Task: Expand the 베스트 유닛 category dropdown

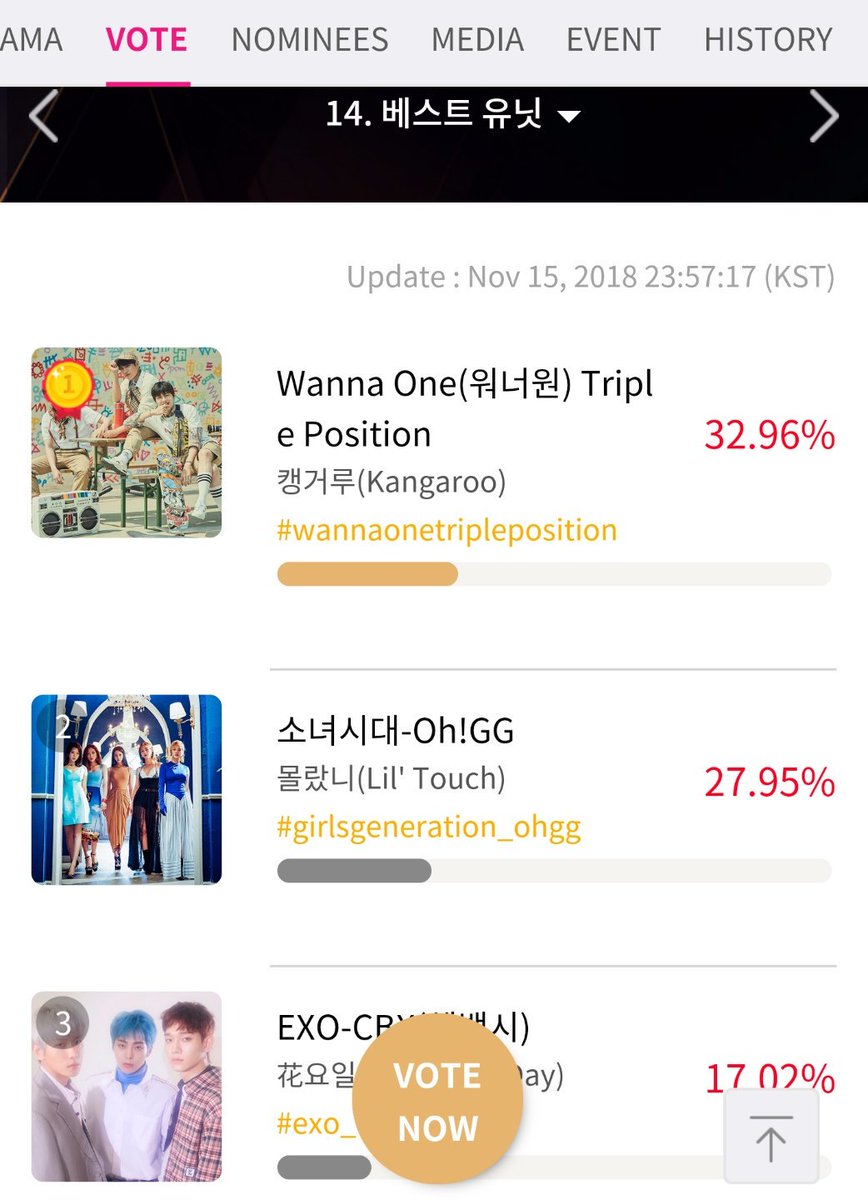Action: pyautogui.click(x=452, y=115)
